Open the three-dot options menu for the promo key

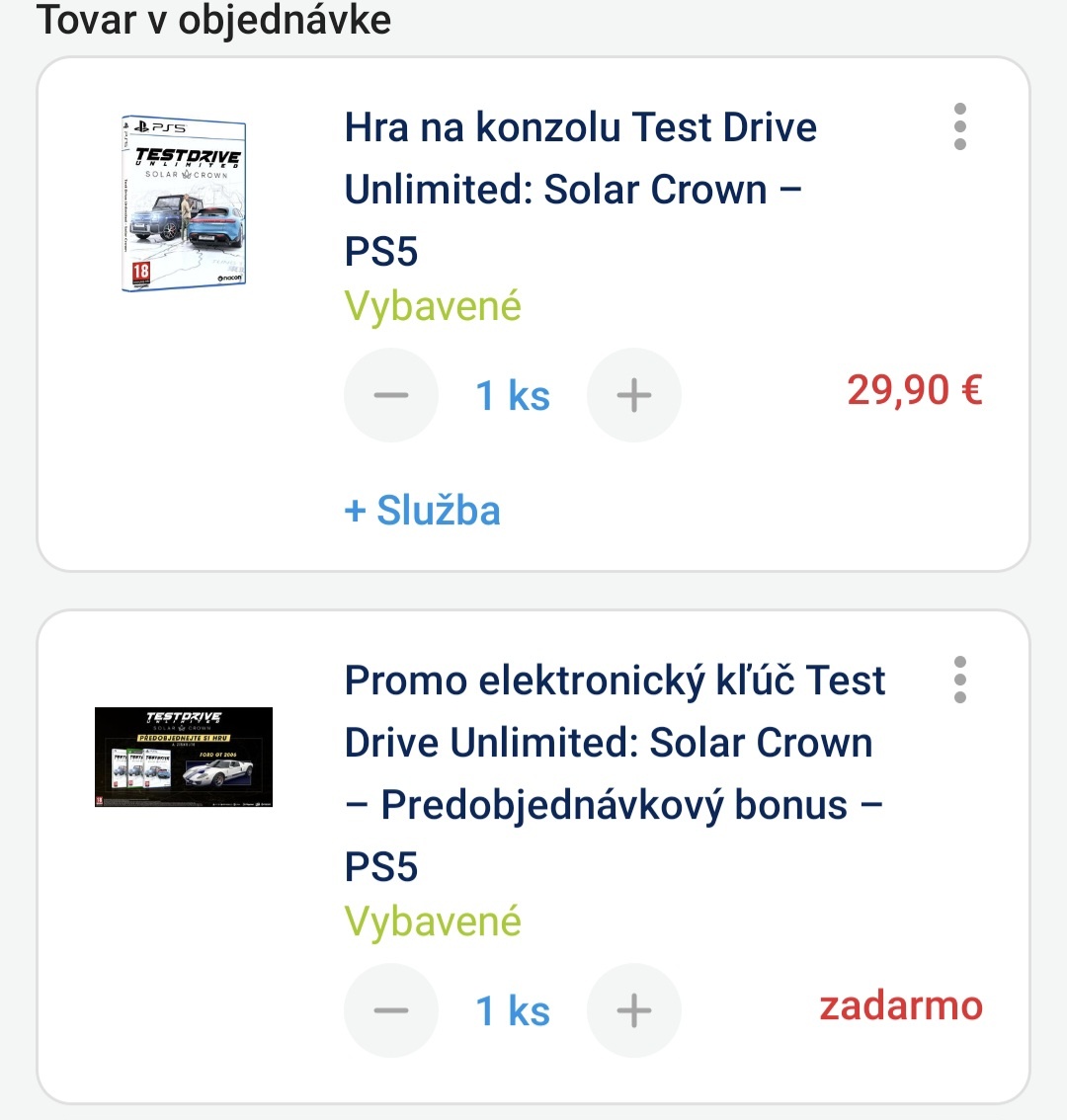pos(959,680)
